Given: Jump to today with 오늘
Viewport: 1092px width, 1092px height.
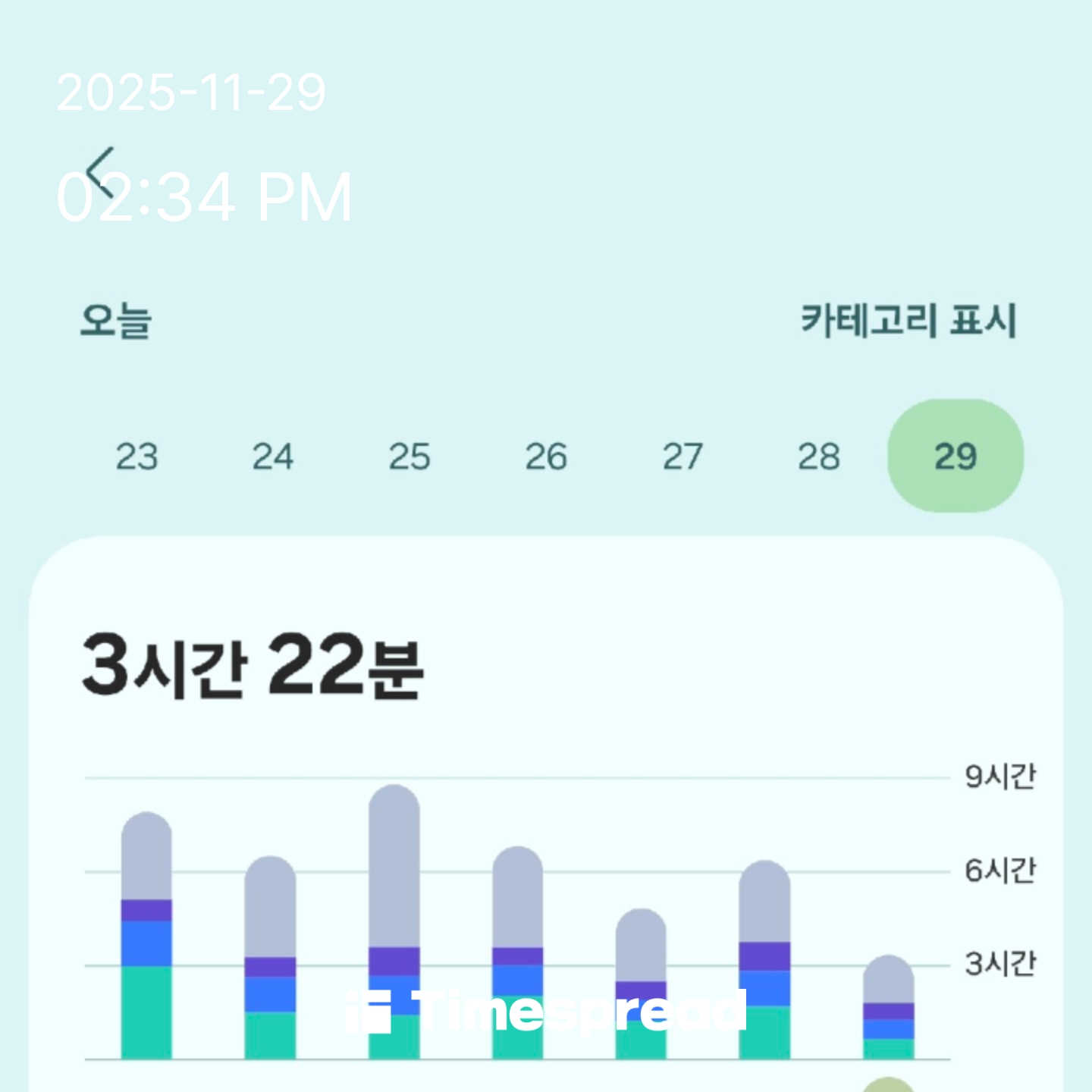Looking at the screenshot, I should [116, 320].
